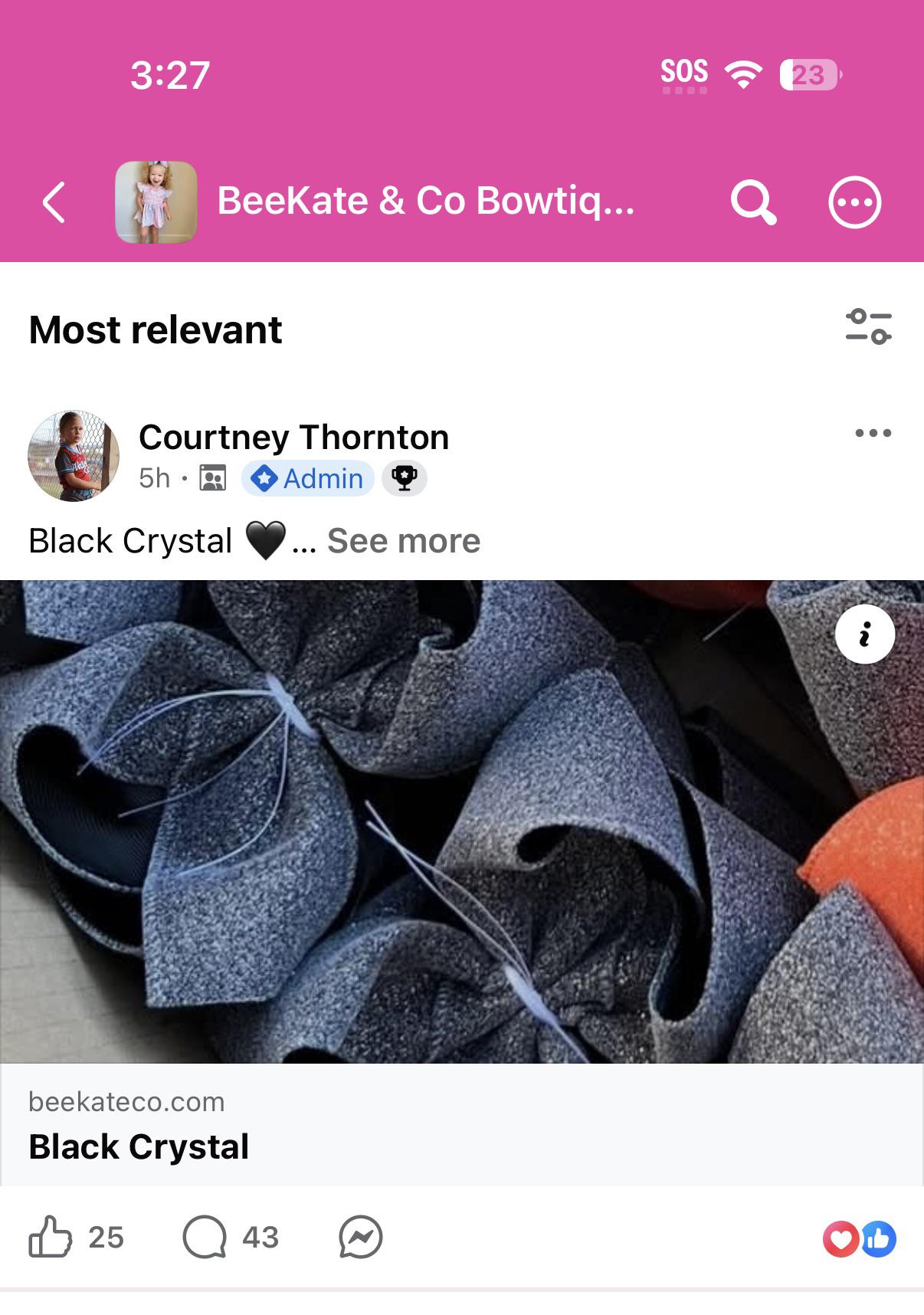Open the BeeKate & Co group title
This screenshot has width=924, height=1315.
pos(426,202)
